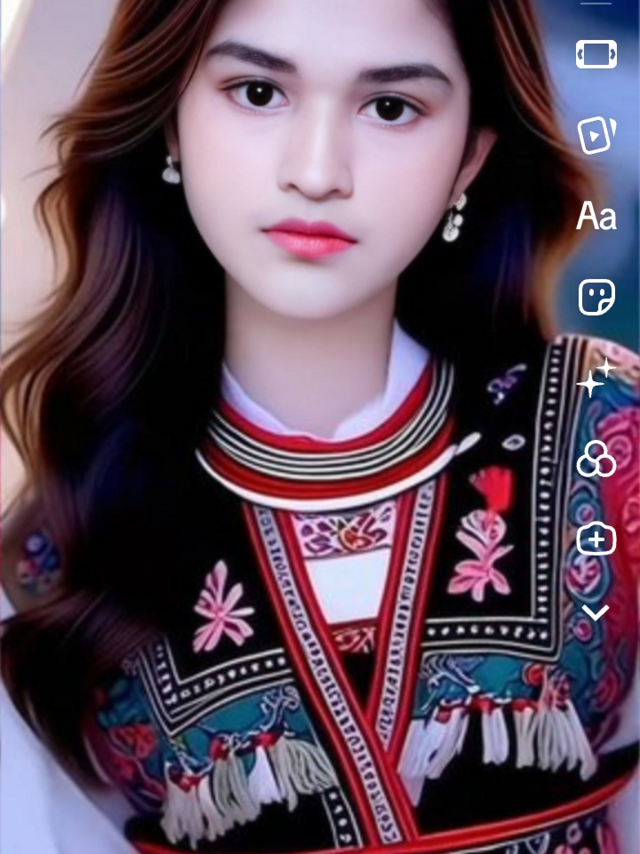
Task: Add text with the Aa tool
Action: pos(596,216)
